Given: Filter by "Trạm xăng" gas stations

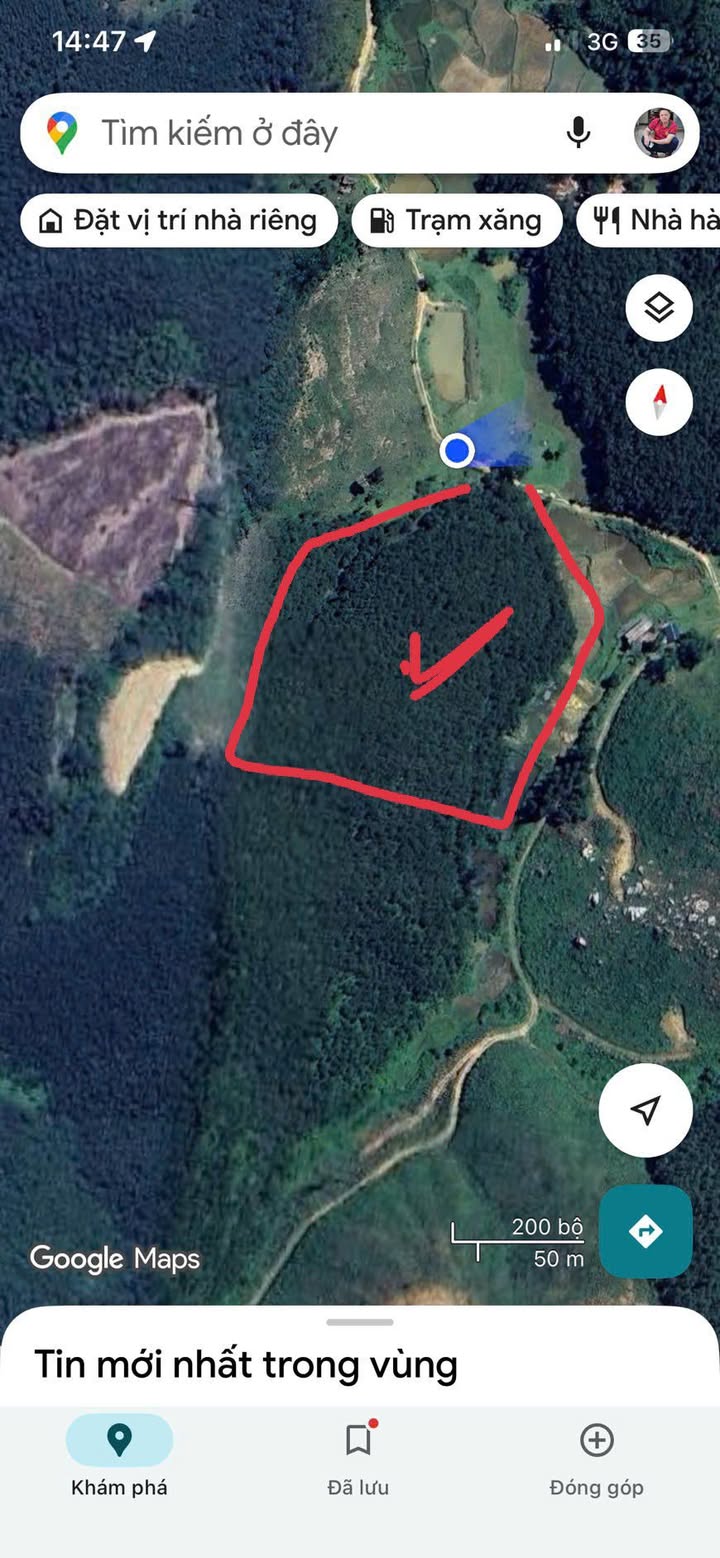Looking at the screenshot, I should tap(456, 220).
